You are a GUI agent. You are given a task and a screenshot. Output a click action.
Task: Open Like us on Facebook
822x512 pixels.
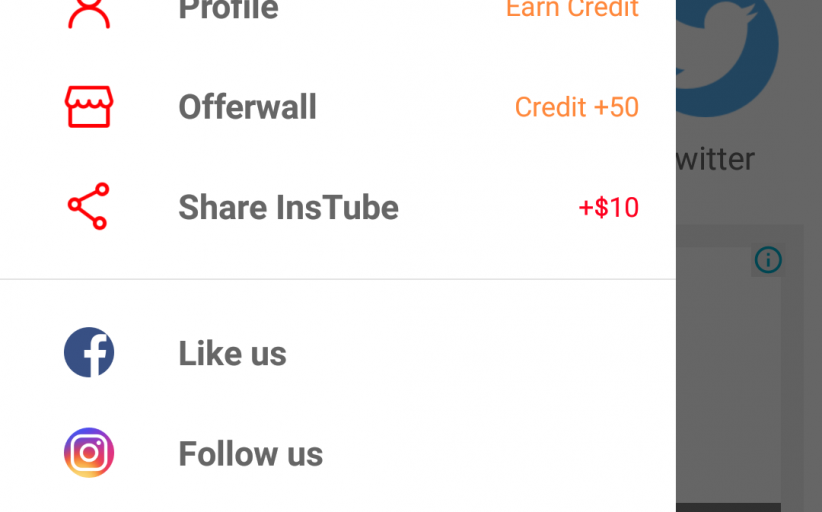232,353
